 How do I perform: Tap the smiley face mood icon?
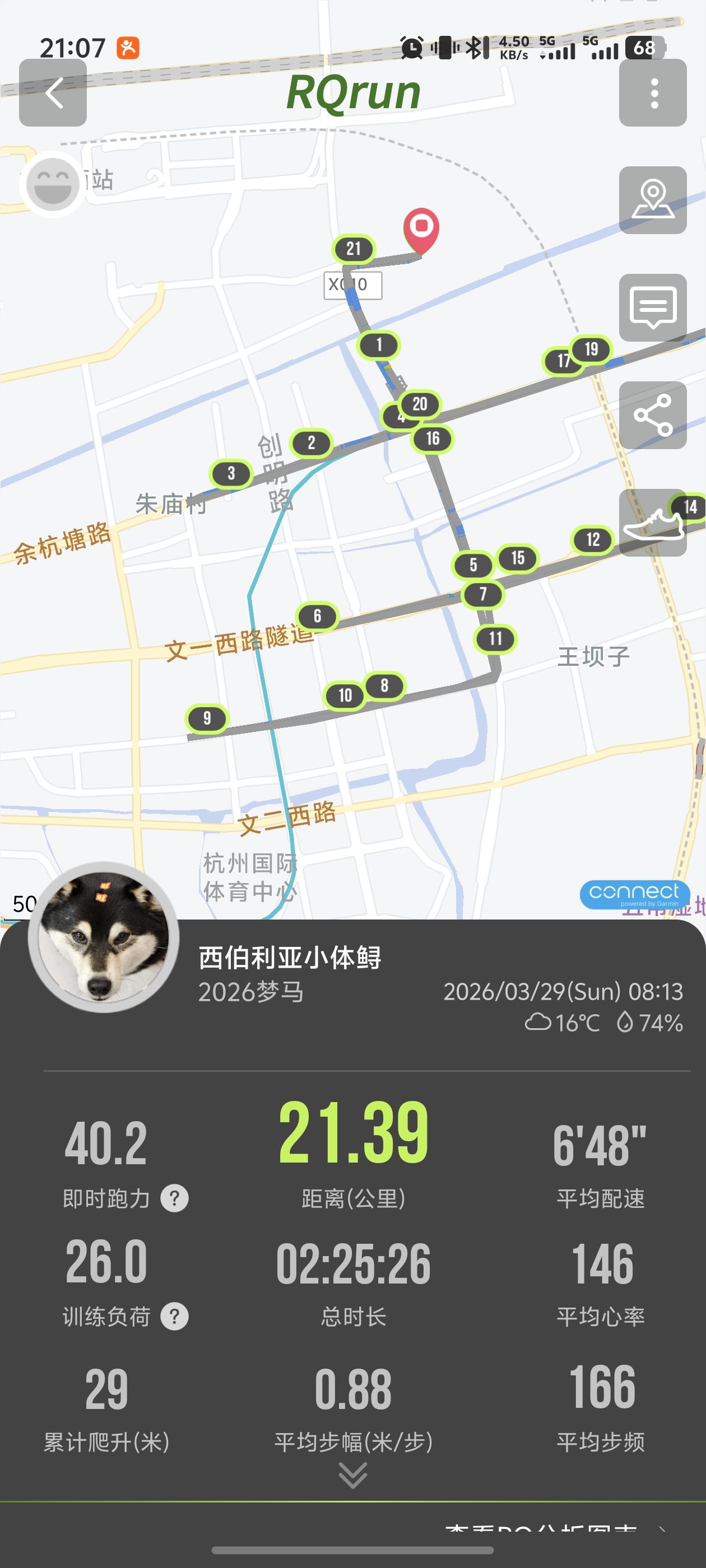(x=52, y=184)
